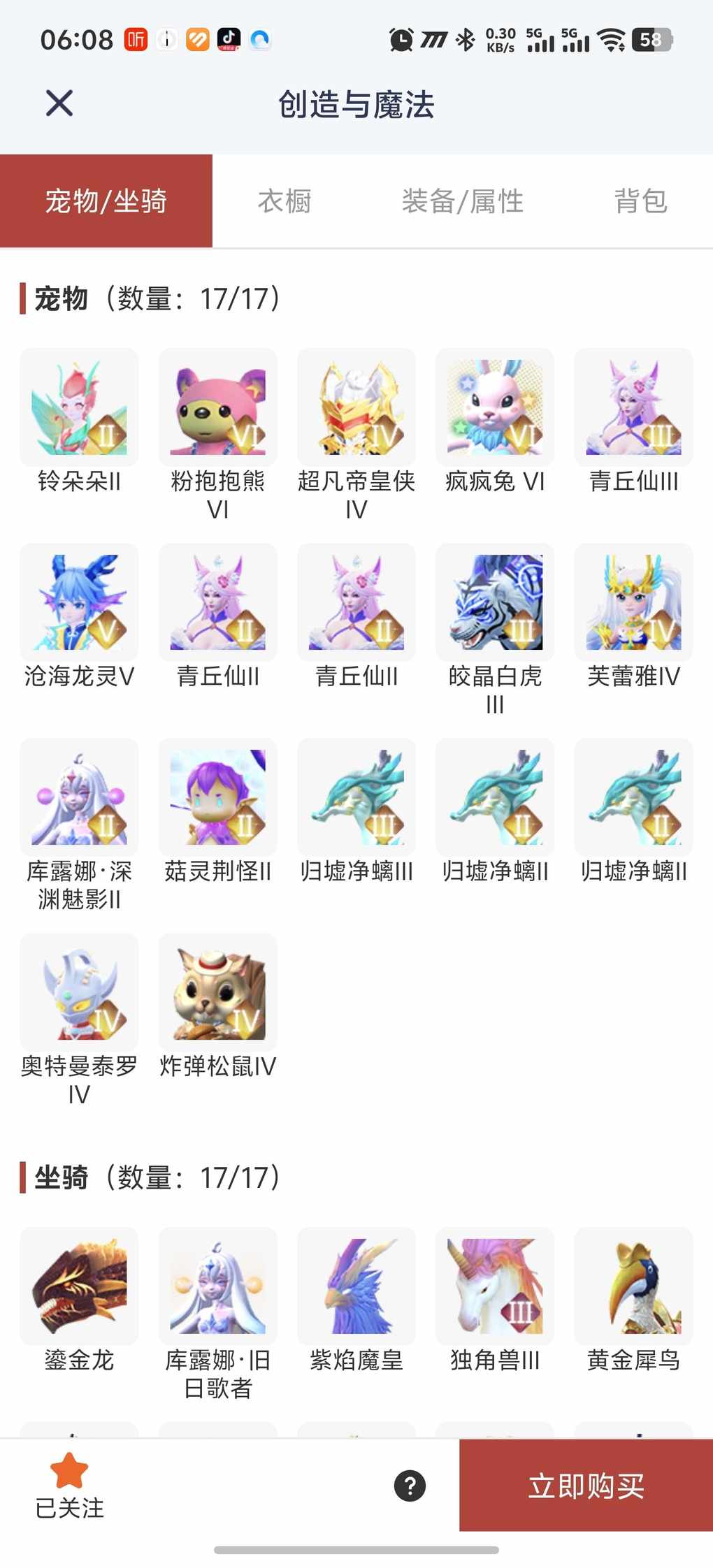Viewport: 713px width, 1568px height.
Task: View the 沧海龙灵V pet details
Action: [79, 602]
